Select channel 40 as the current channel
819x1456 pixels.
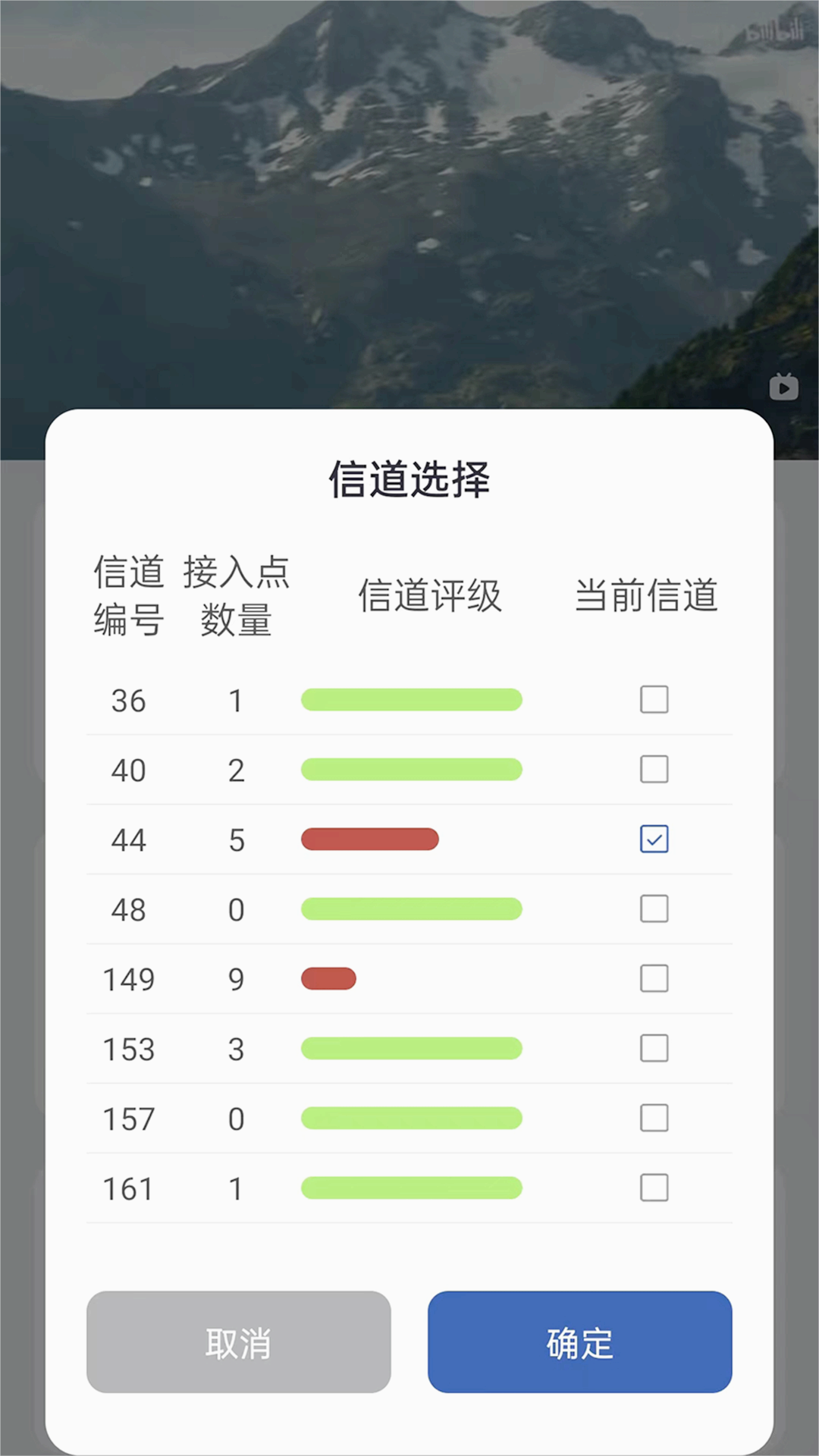(x=654, y=770)
